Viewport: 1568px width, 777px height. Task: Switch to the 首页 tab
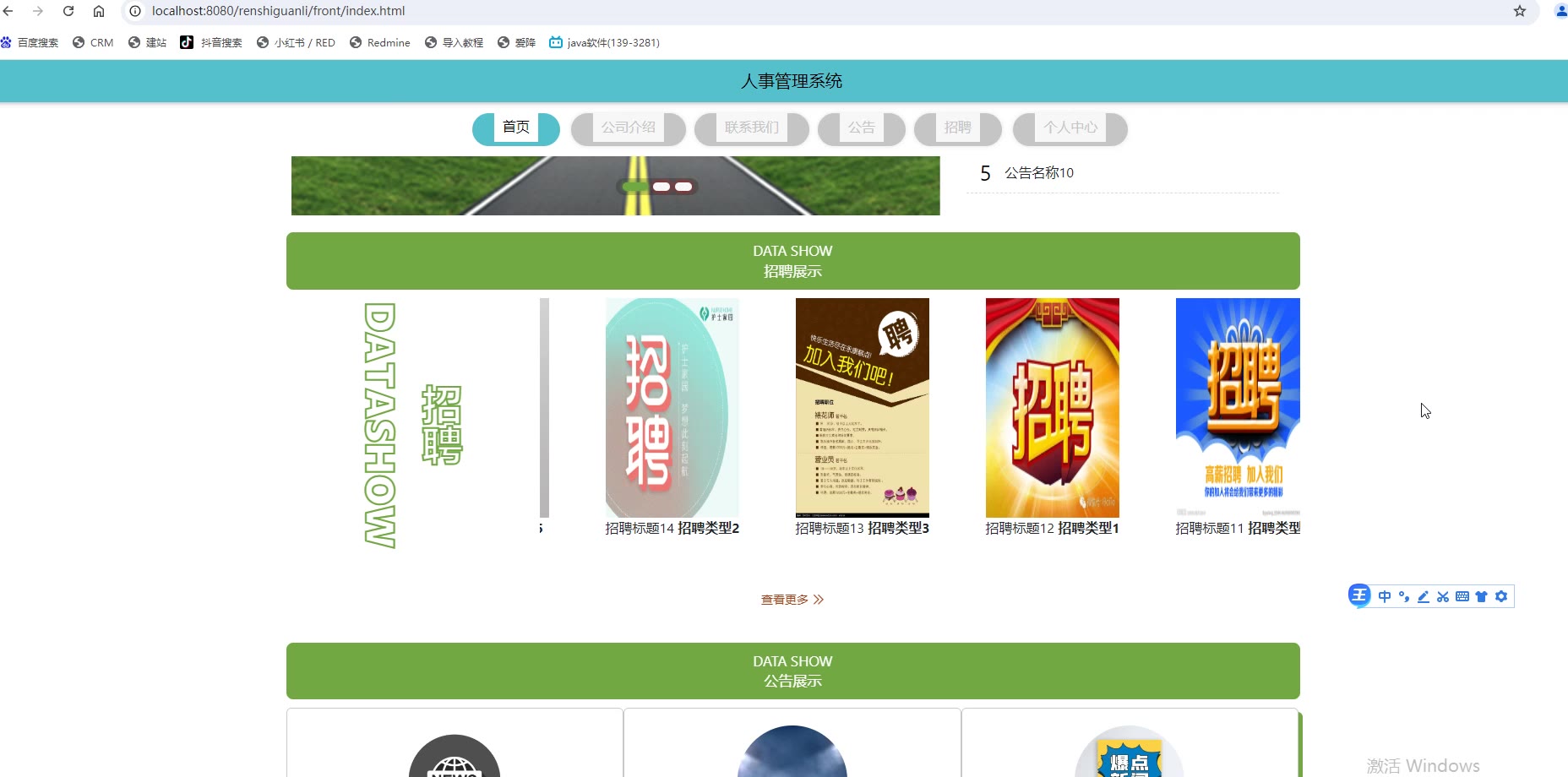click(515, 128)
